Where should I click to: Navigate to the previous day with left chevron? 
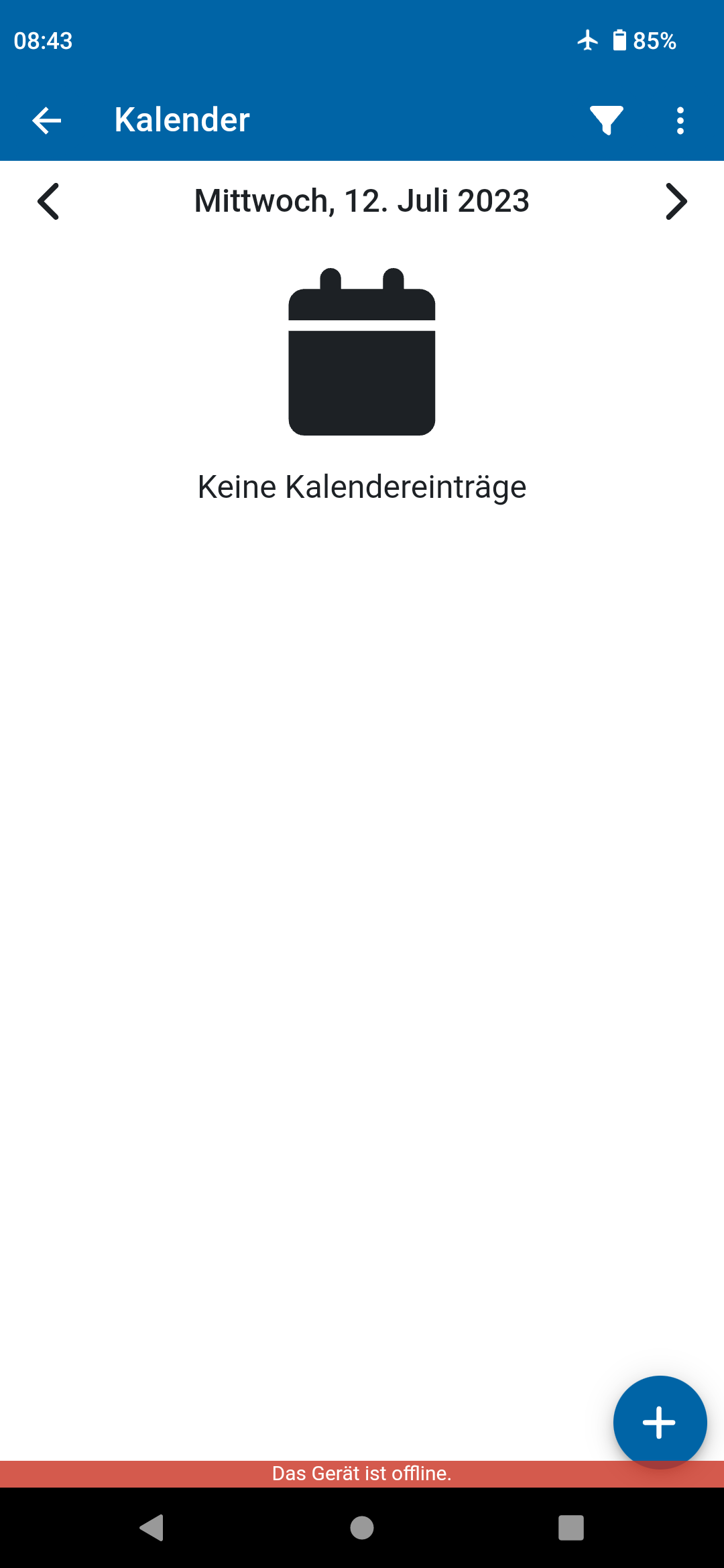click(x=48, y=200)
